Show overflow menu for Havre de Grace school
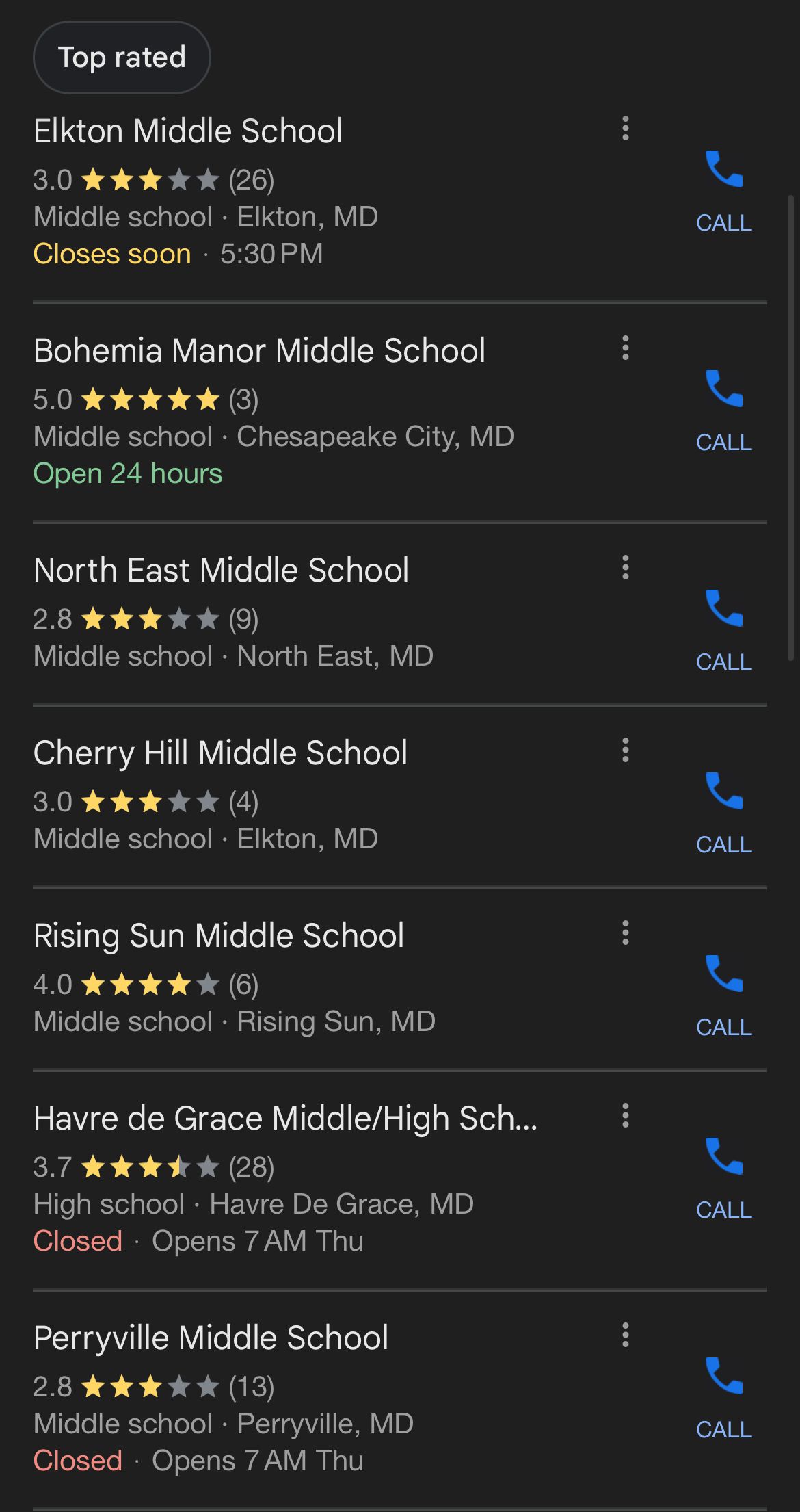The image size is (800, 1512). pos(625,1116)
